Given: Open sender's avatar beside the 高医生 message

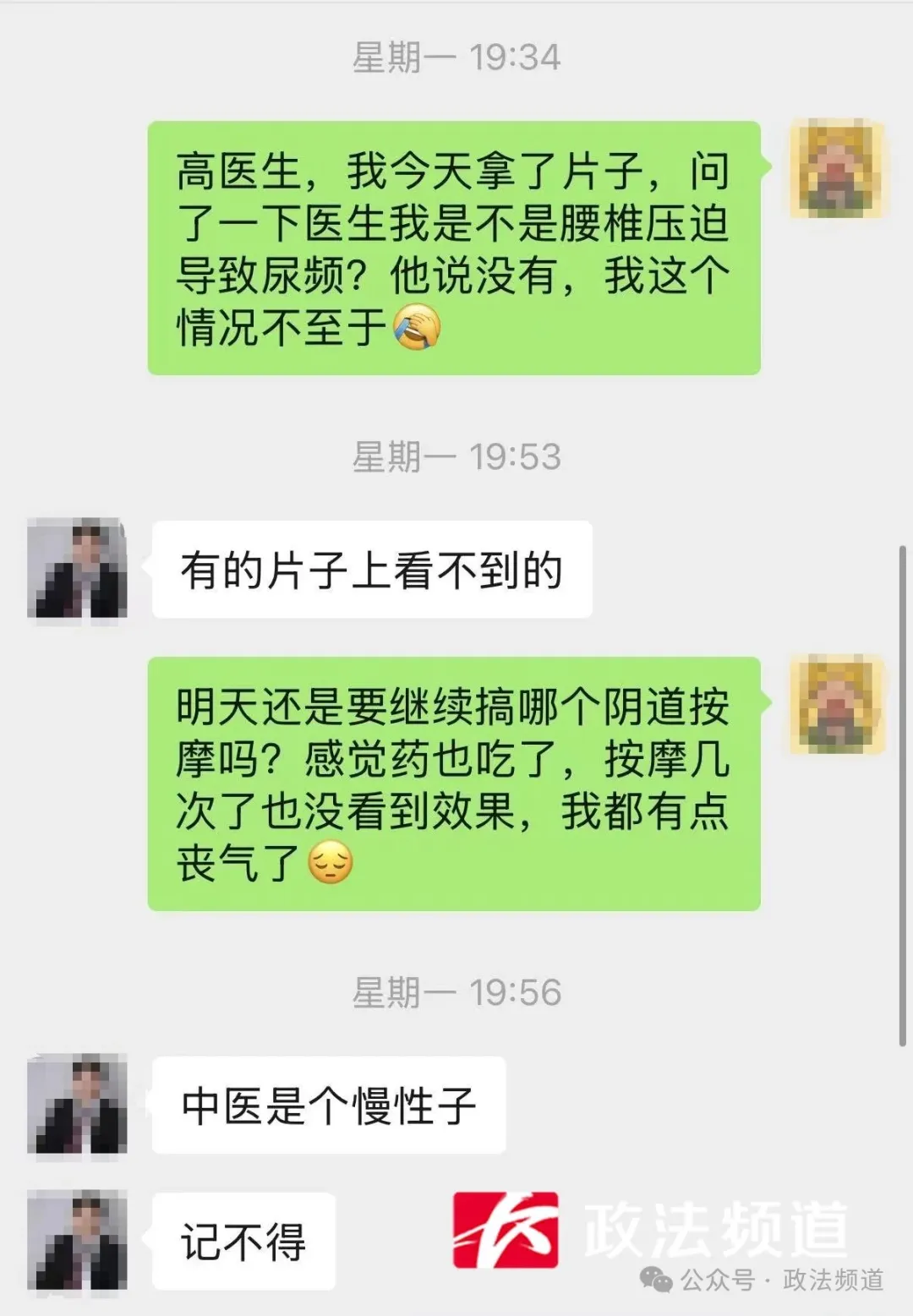Looking at the screenshot, I should tap(836, 170).
